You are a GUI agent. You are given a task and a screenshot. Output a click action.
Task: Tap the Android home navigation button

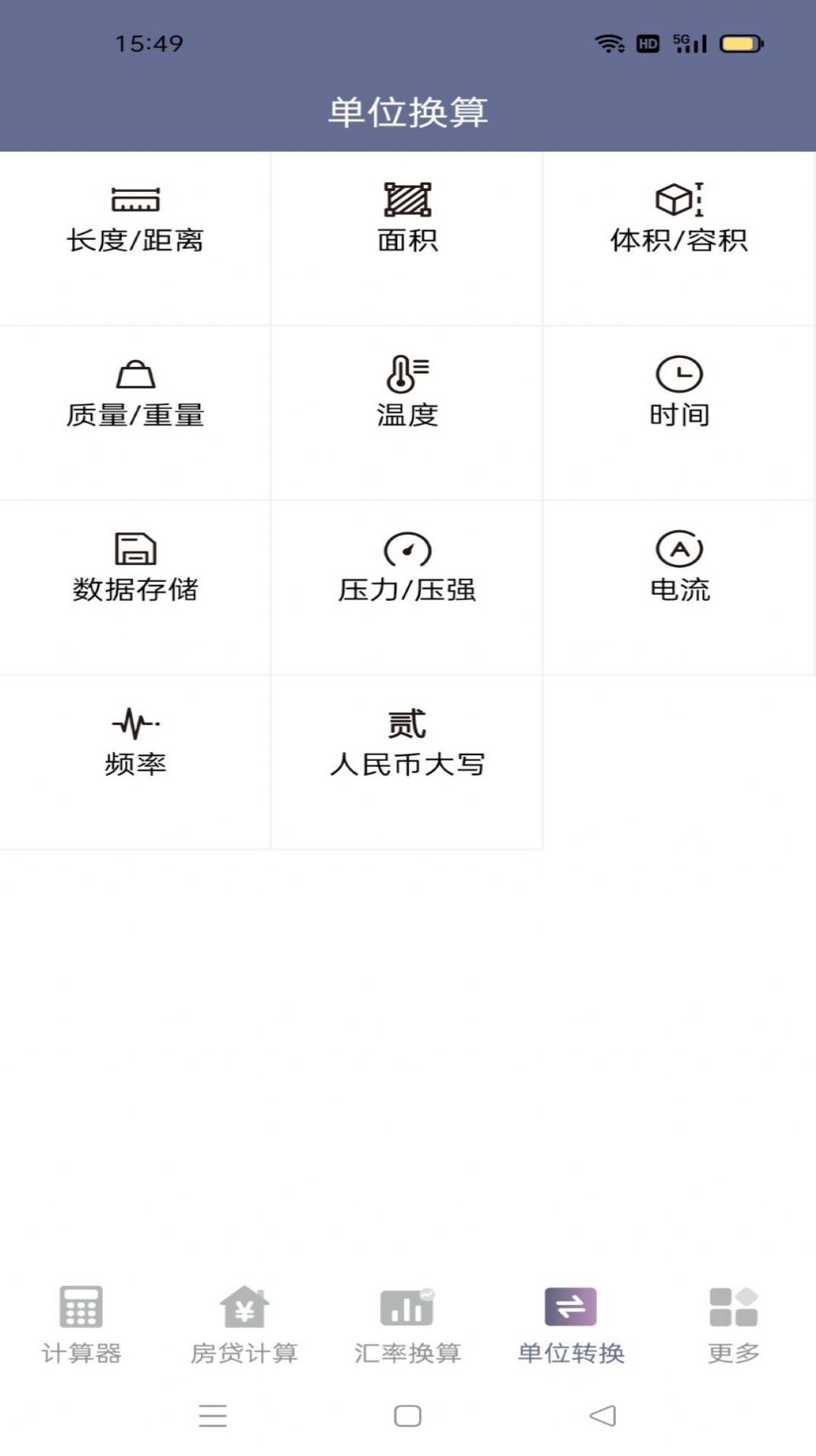[407, 1416]
